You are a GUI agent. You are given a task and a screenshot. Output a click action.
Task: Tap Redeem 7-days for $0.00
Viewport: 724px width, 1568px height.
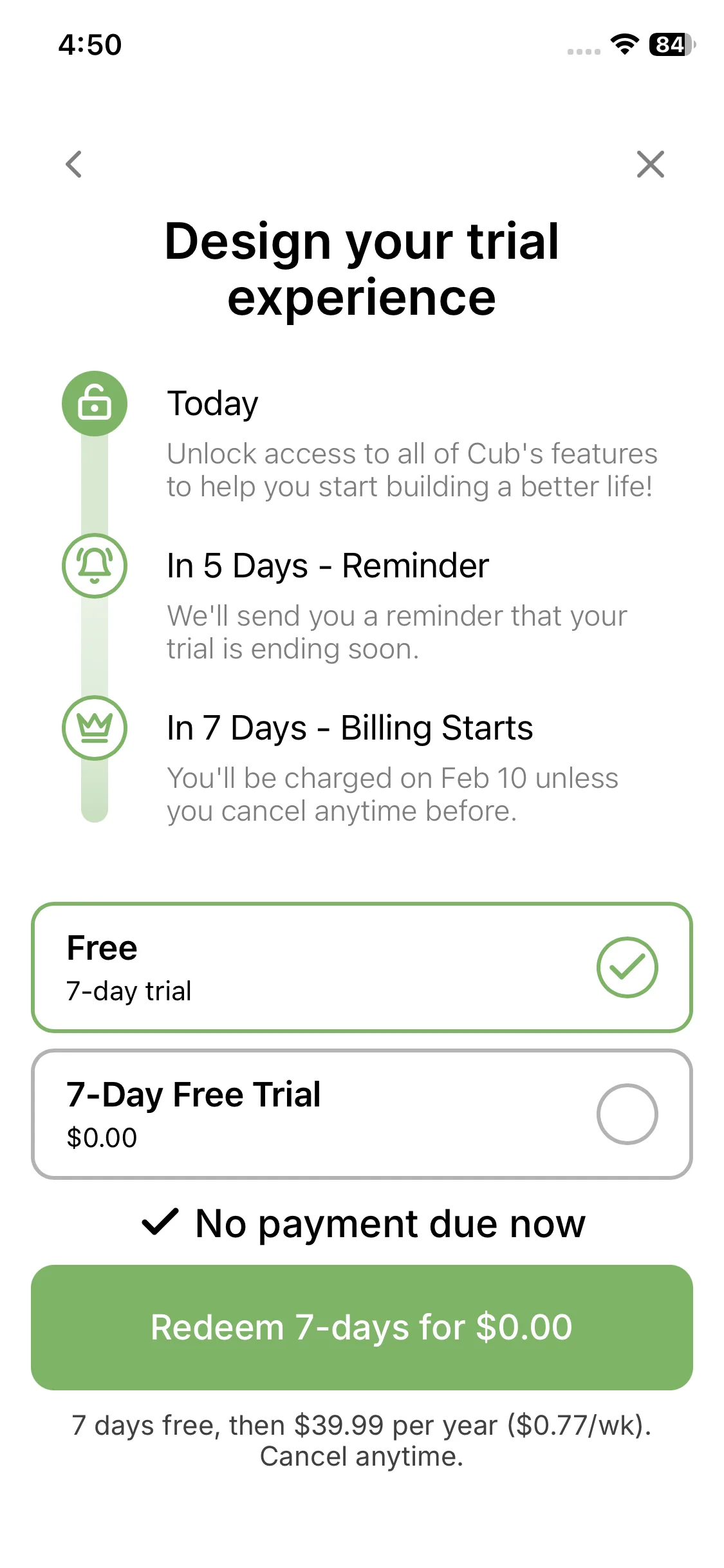point(362,1327)
